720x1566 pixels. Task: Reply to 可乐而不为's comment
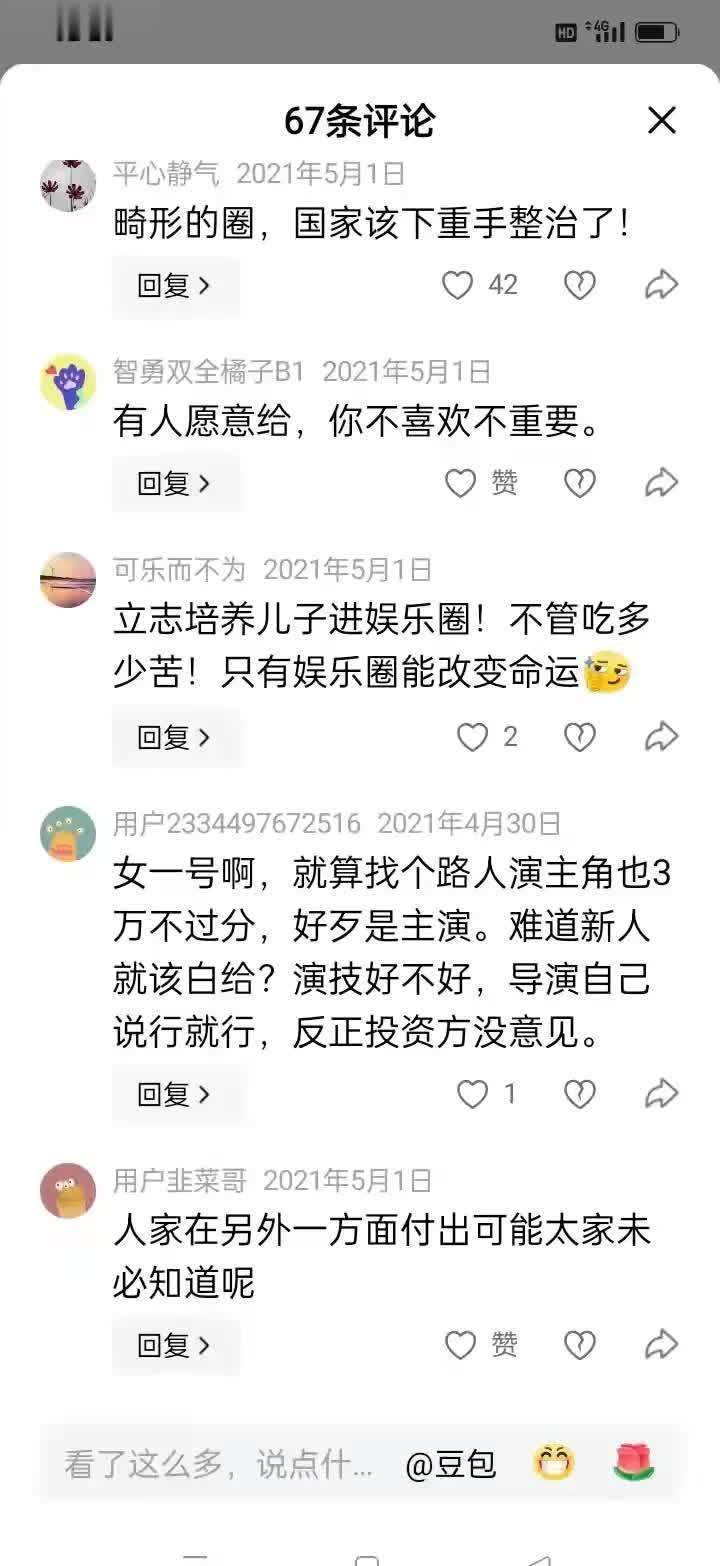[x=175, y=738]
